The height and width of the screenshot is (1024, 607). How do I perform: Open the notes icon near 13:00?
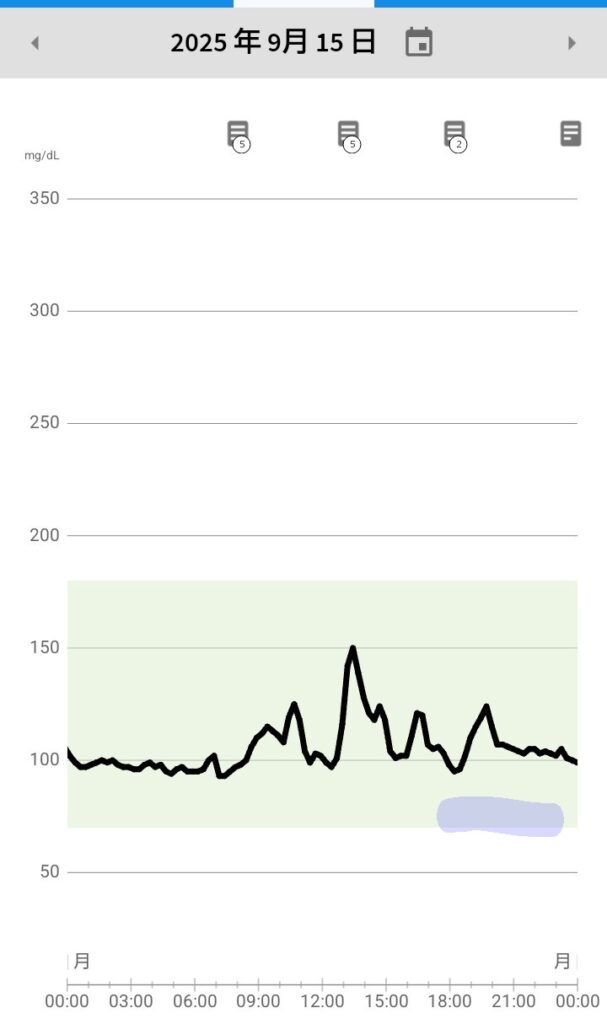point(349,136)
